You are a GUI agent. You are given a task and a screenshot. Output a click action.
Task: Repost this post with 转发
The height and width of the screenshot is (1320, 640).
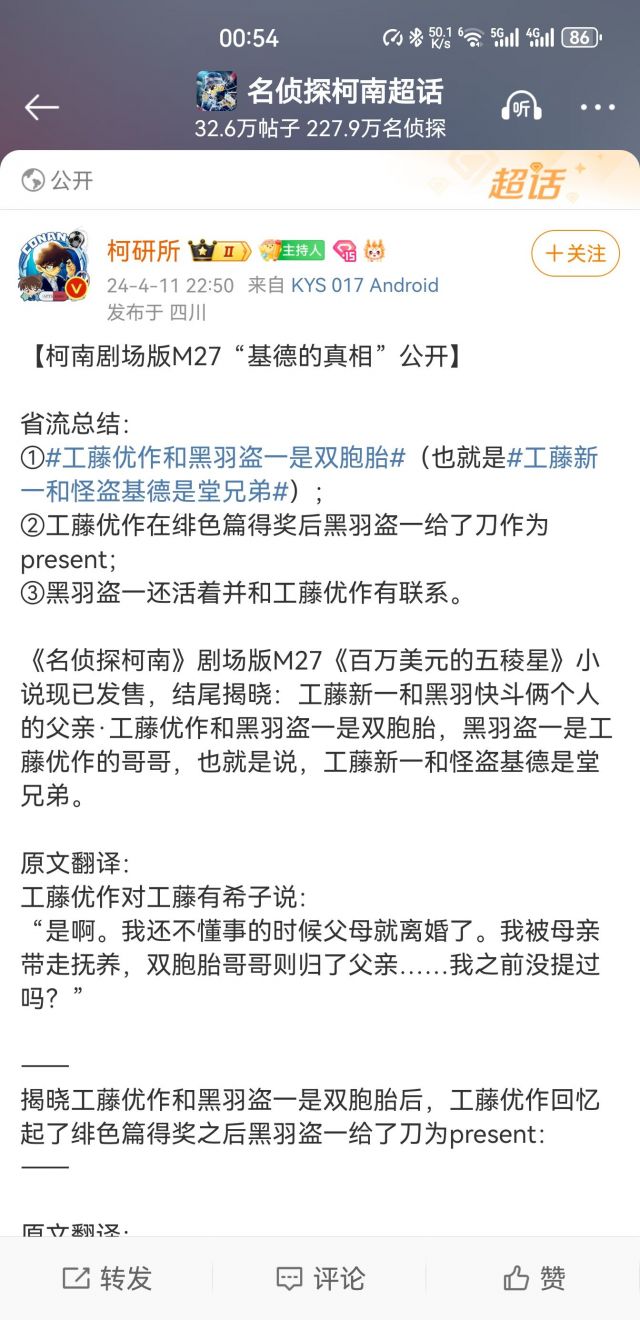click(x=107, y=1278)
